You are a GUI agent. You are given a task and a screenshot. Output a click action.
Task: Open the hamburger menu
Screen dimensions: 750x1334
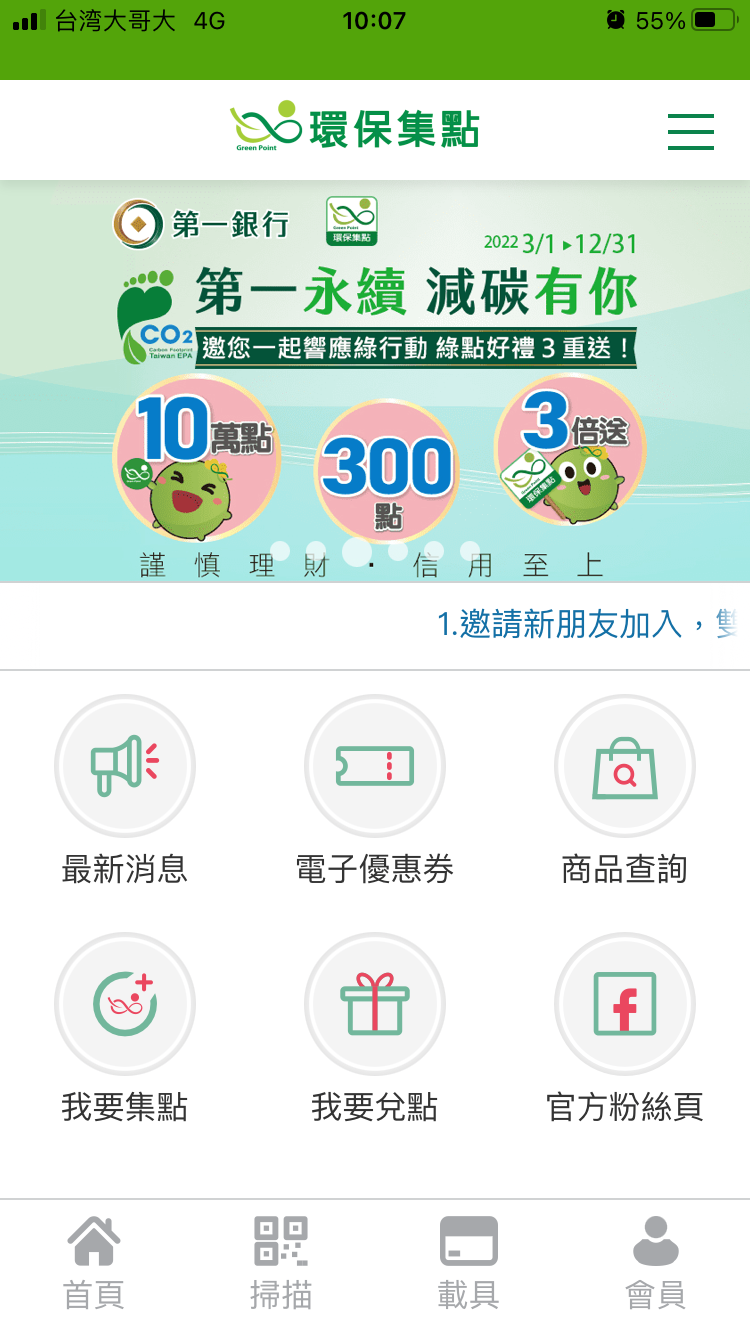click(x=690, y=131)
